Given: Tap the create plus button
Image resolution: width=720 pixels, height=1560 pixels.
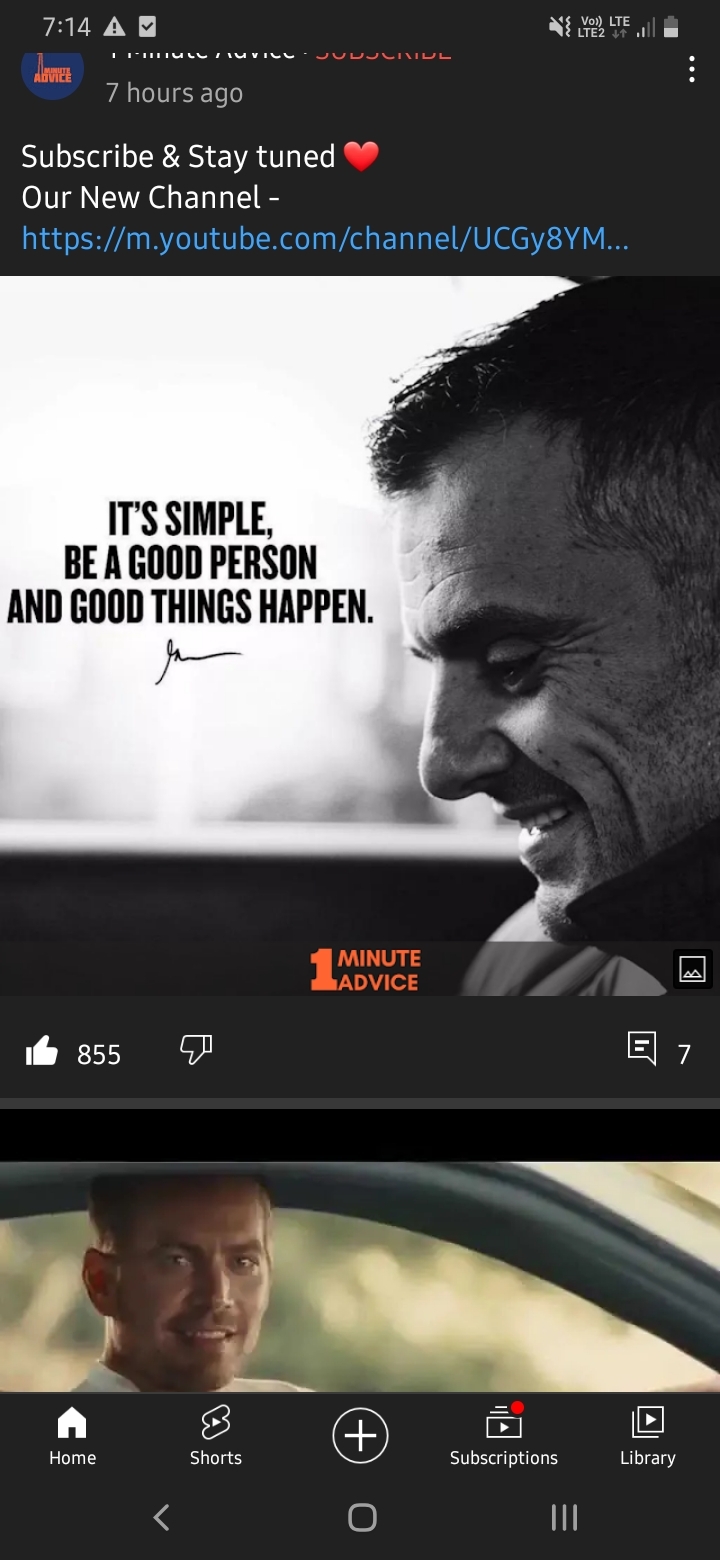Looking at the screenshot, I should [x=360, y=1435].
